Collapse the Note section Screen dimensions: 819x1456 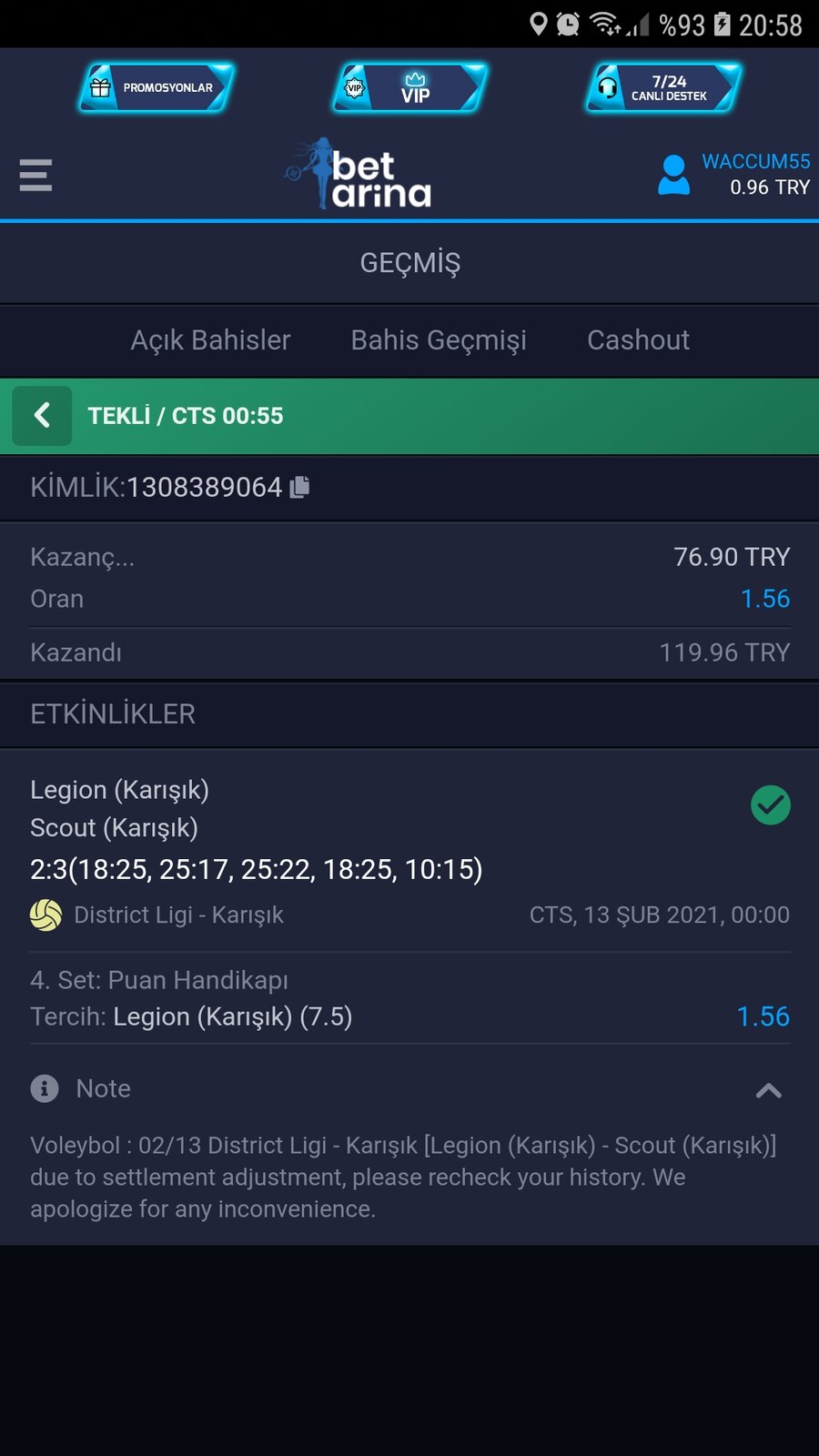pyautogui.click(x=769, y=1090)
